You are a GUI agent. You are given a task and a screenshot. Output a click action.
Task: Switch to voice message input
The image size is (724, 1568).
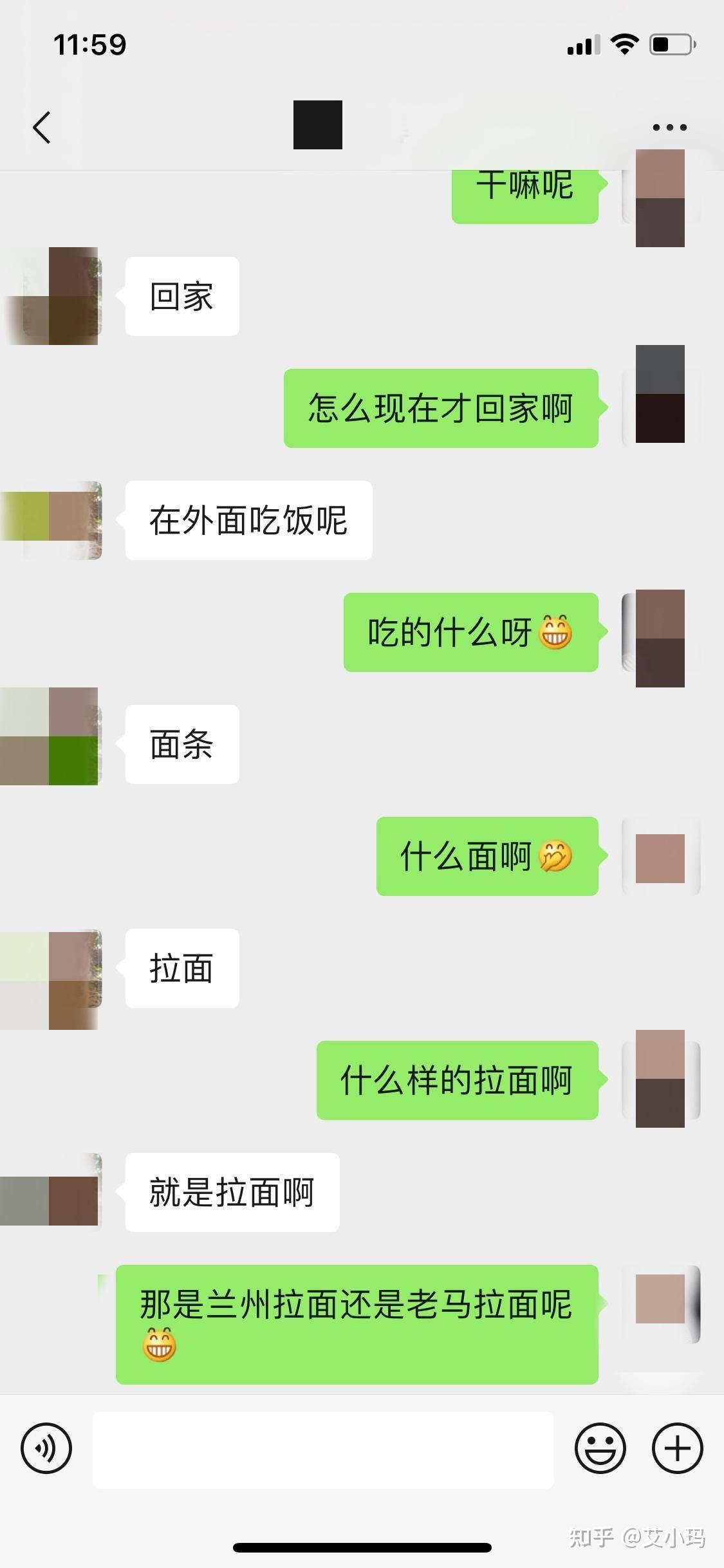(46, 1449)
